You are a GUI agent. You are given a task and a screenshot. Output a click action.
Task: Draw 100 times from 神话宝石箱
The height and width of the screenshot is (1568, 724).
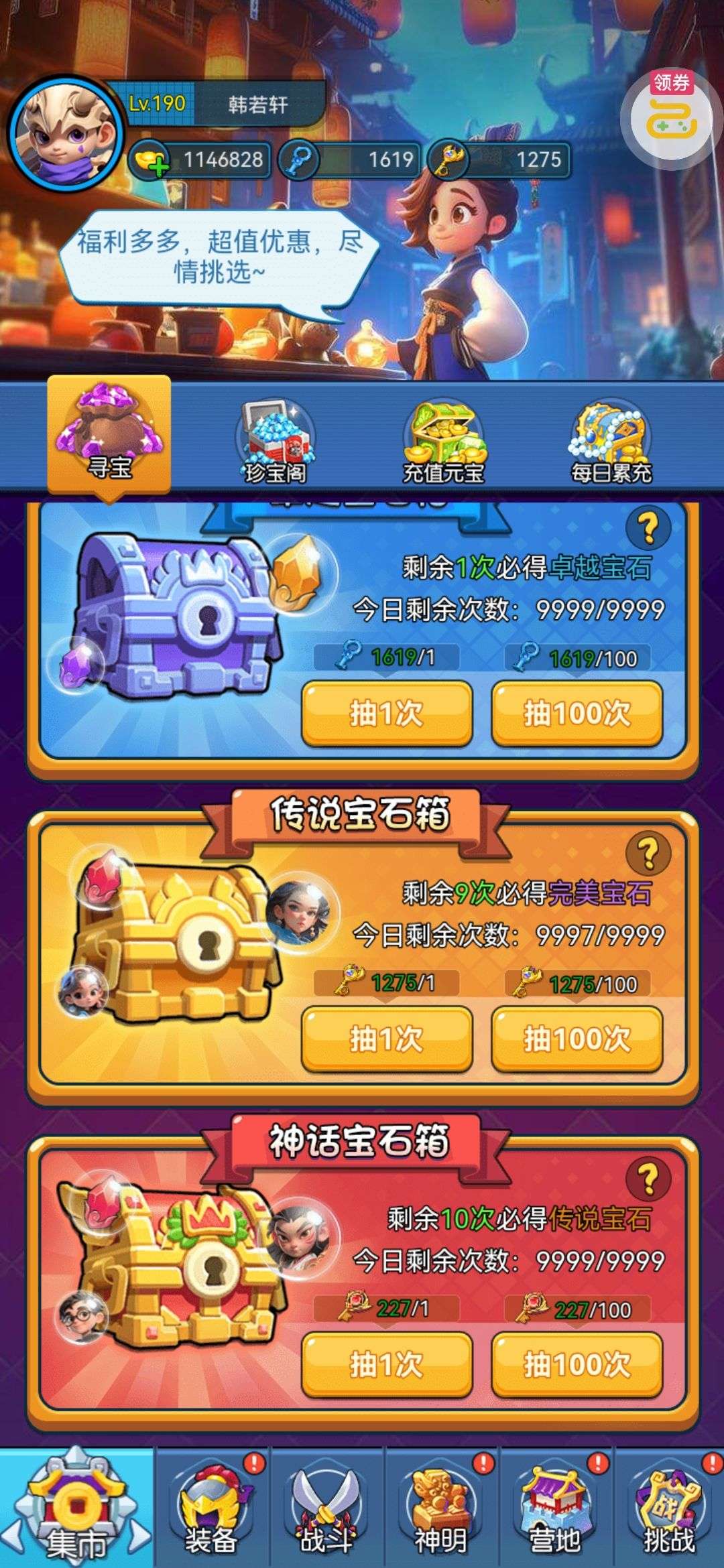577,1364
